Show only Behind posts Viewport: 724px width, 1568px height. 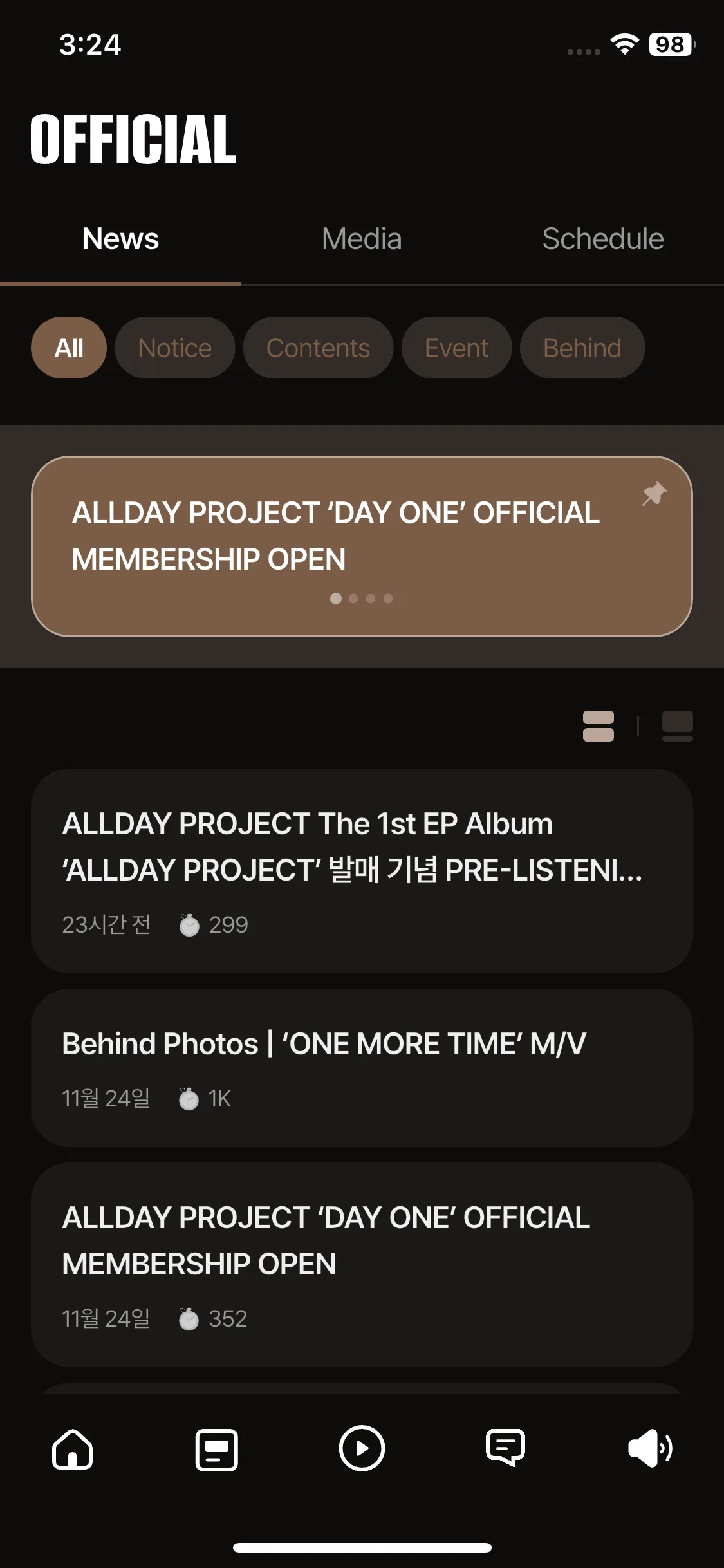tap(582, 348)
